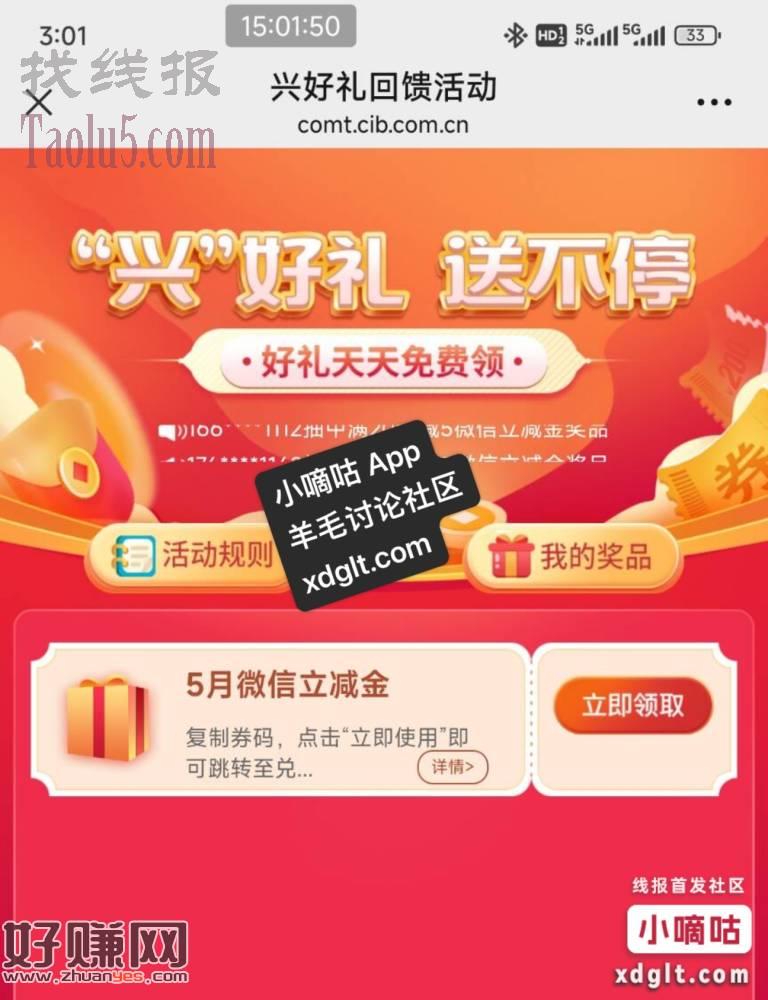View 我的奖品 my prizes
This screenshot has height=1000, width=768.
573,558
